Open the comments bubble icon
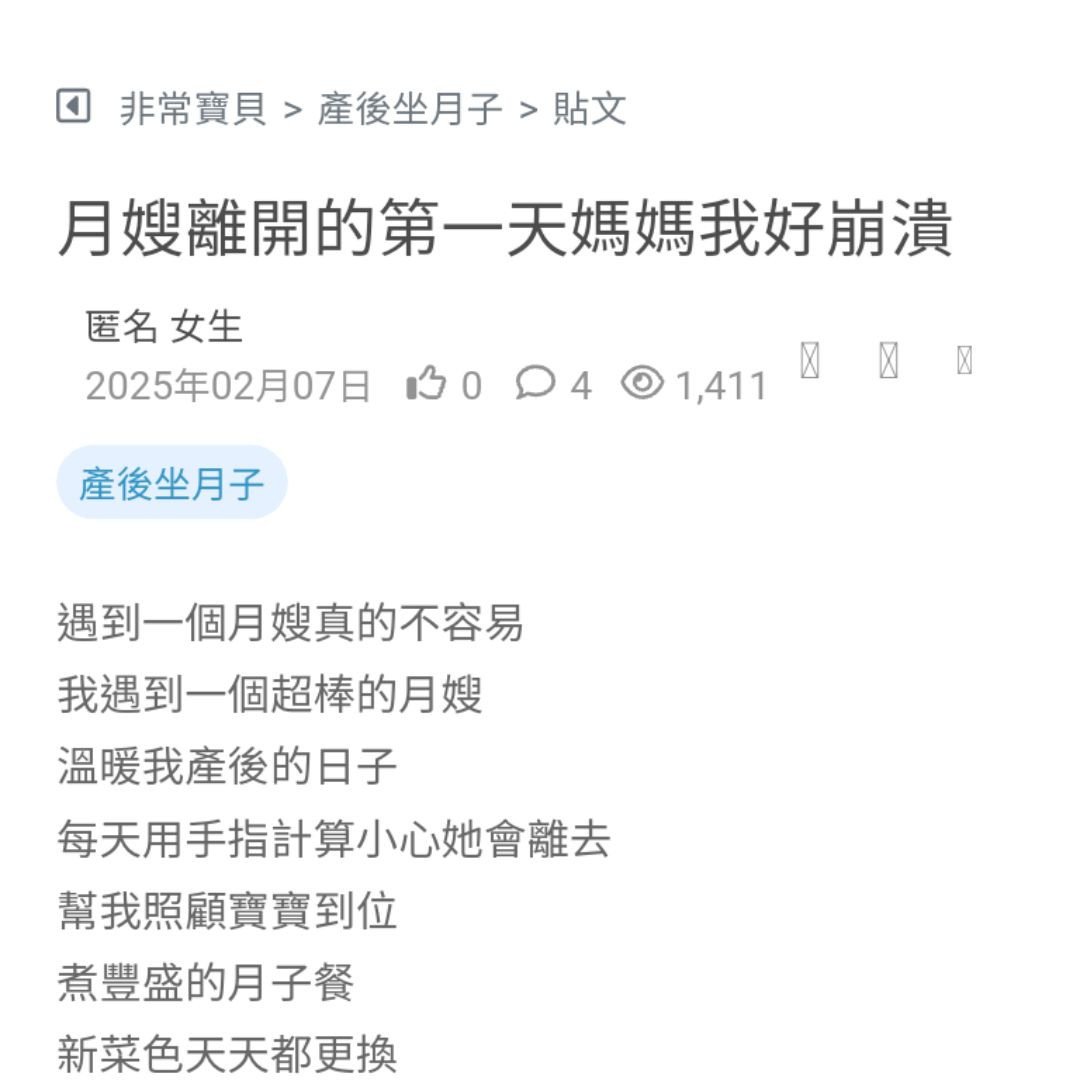This screenshot has height=1080, width=1080. tap(535, 383)
